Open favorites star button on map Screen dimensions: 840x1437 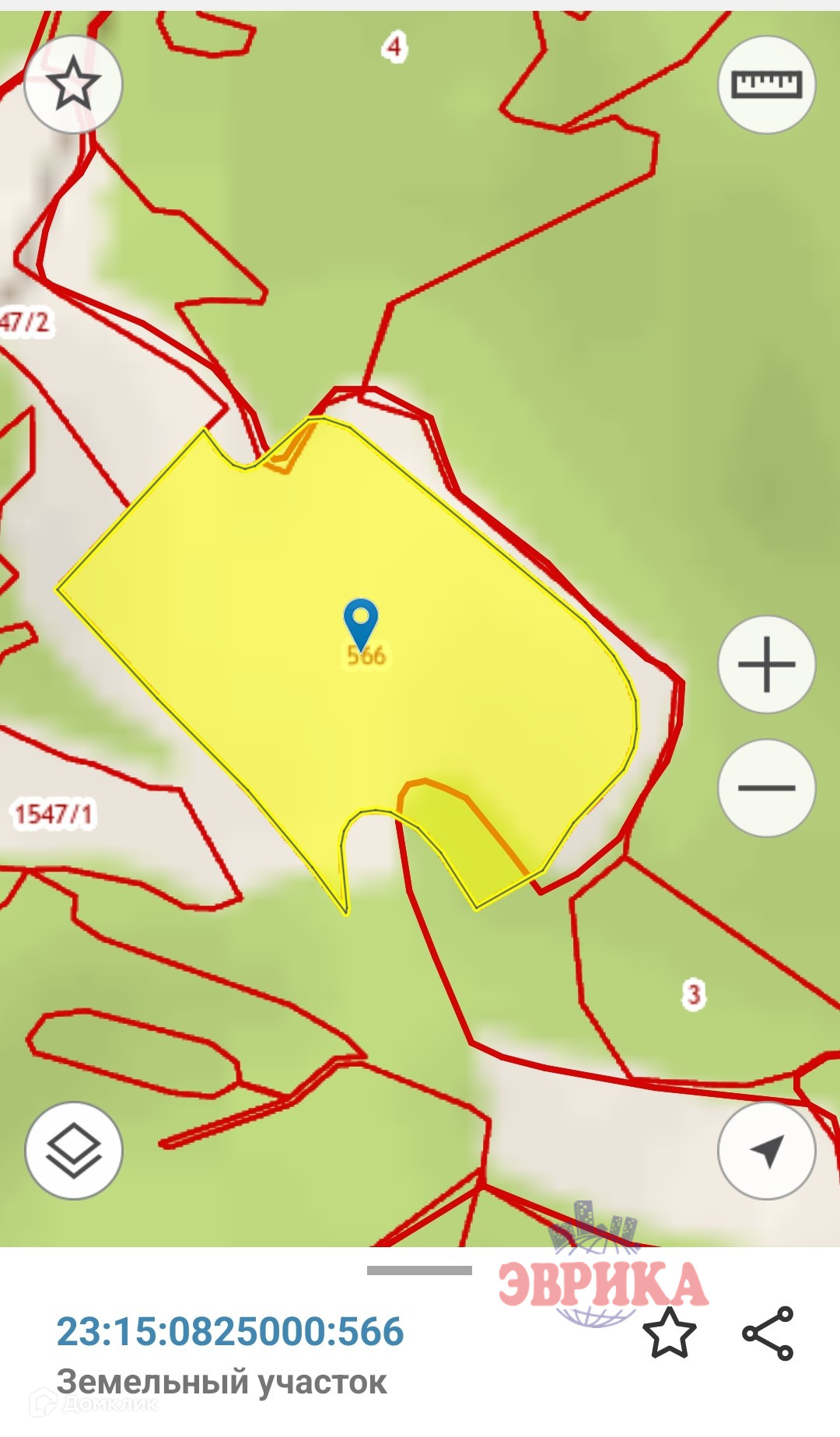[x=73, y=84]
